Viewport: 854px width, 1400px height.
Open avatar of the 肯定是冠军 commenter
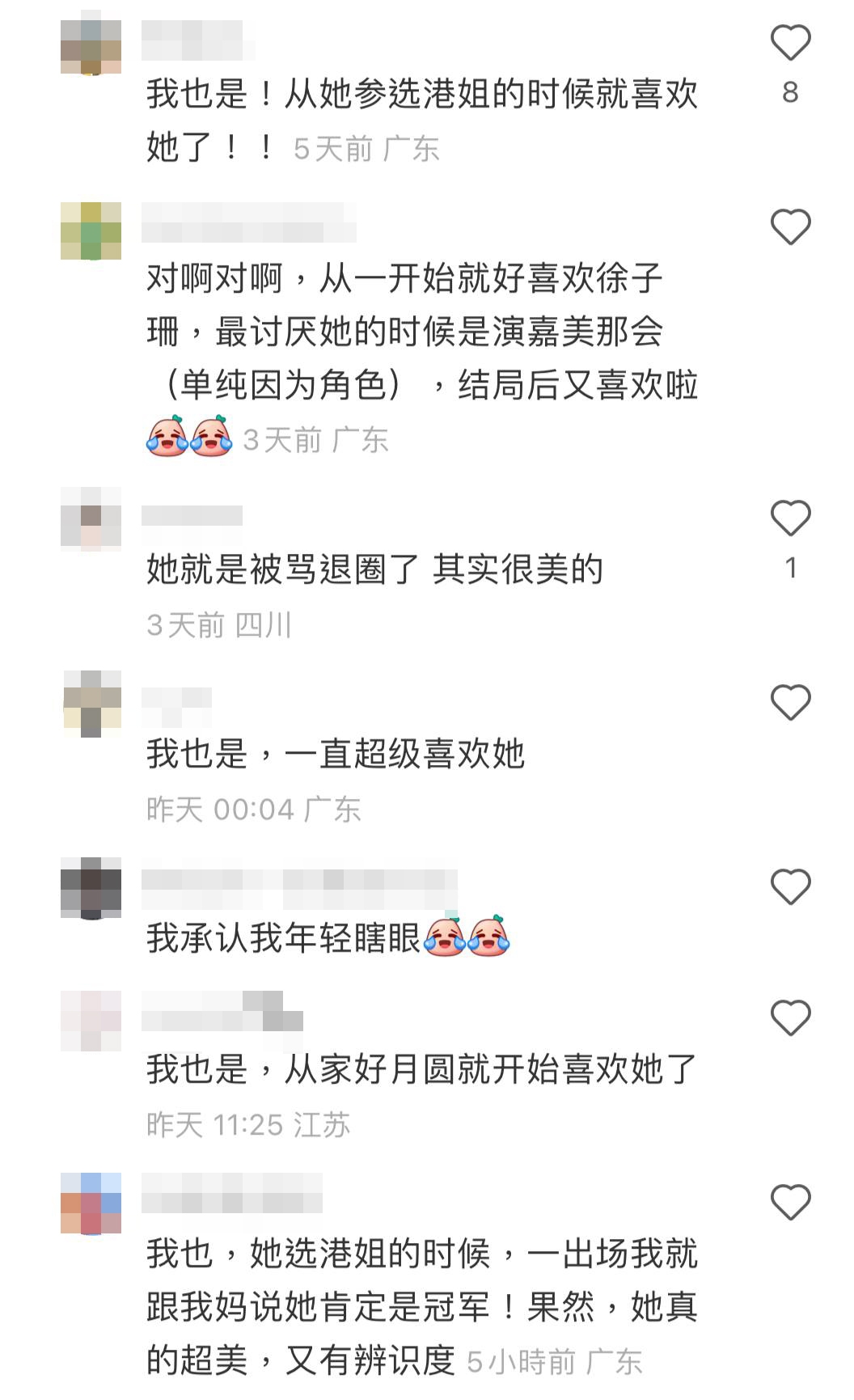[x=91, y=1203]
